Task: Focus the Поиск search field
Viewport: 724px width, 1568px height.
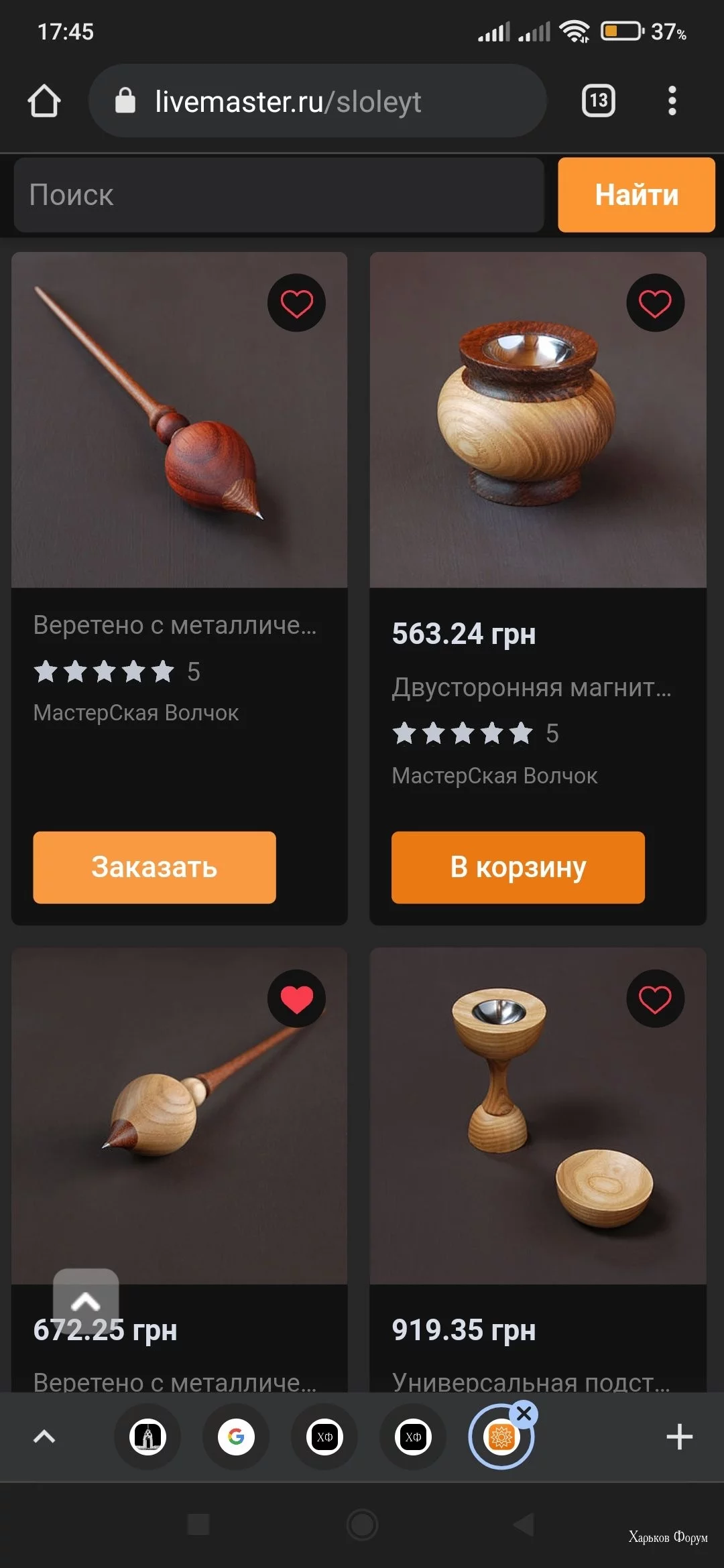Action: click(x=278, y=195)
